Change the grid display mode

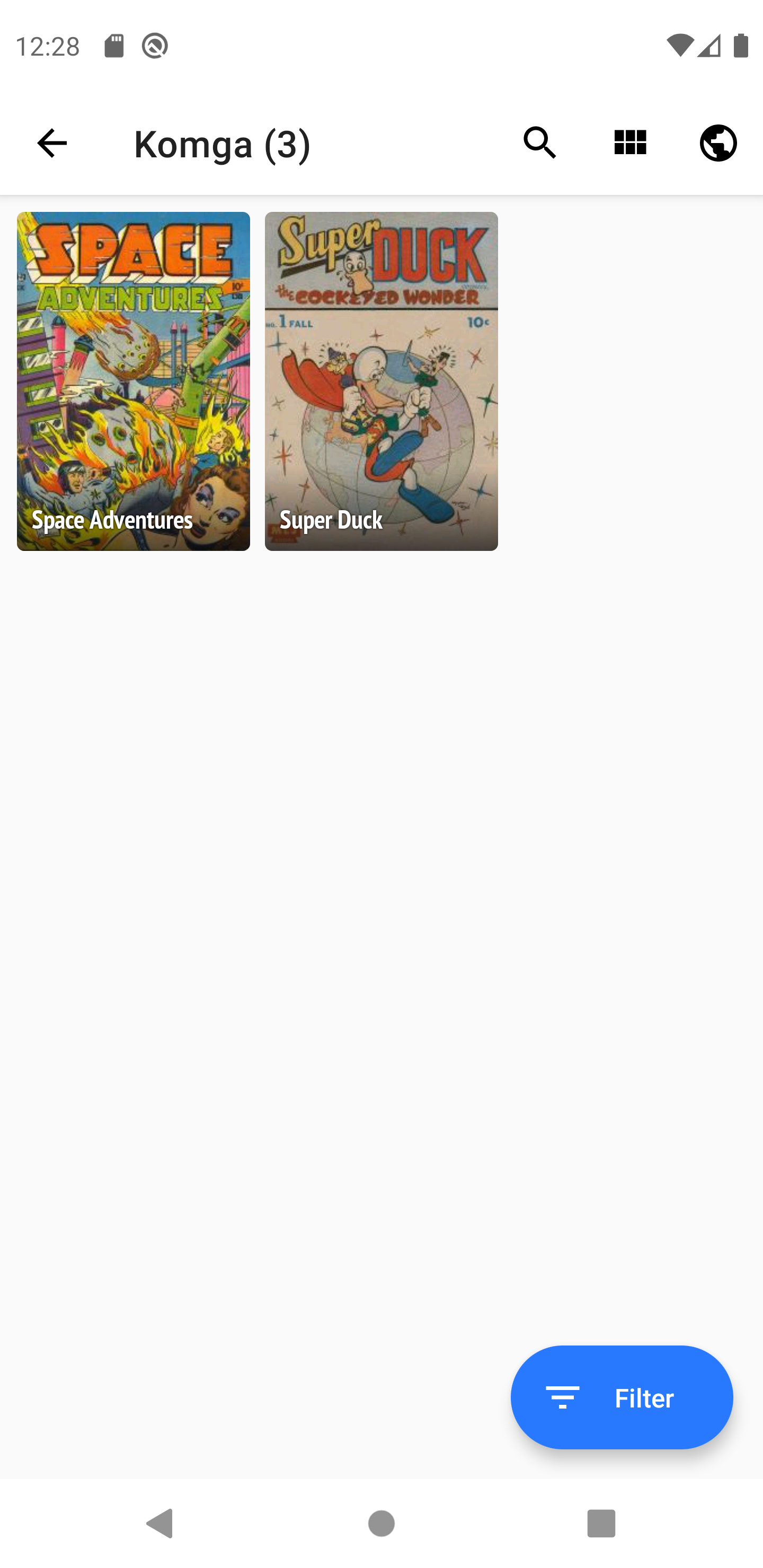coord(629,143)
